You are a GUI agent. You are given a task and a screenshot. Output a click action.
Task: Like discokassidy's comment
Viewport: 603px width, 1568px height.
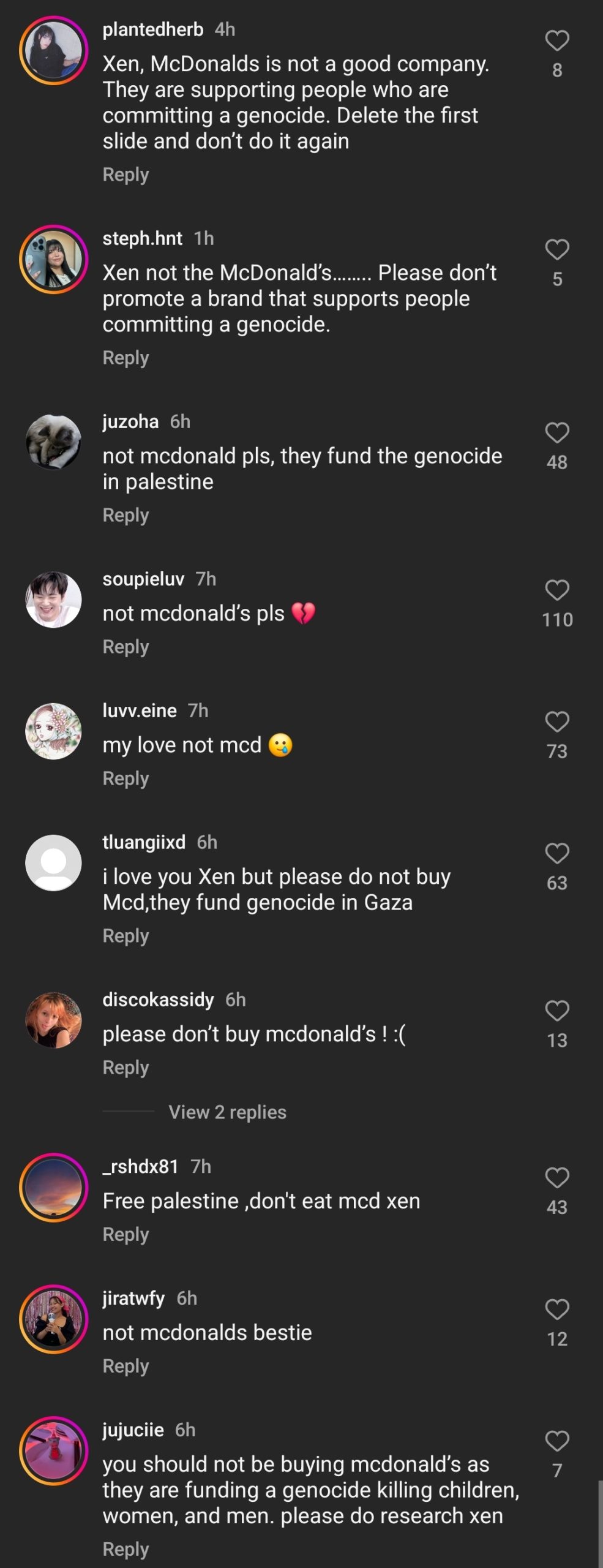click(556, 1011)
